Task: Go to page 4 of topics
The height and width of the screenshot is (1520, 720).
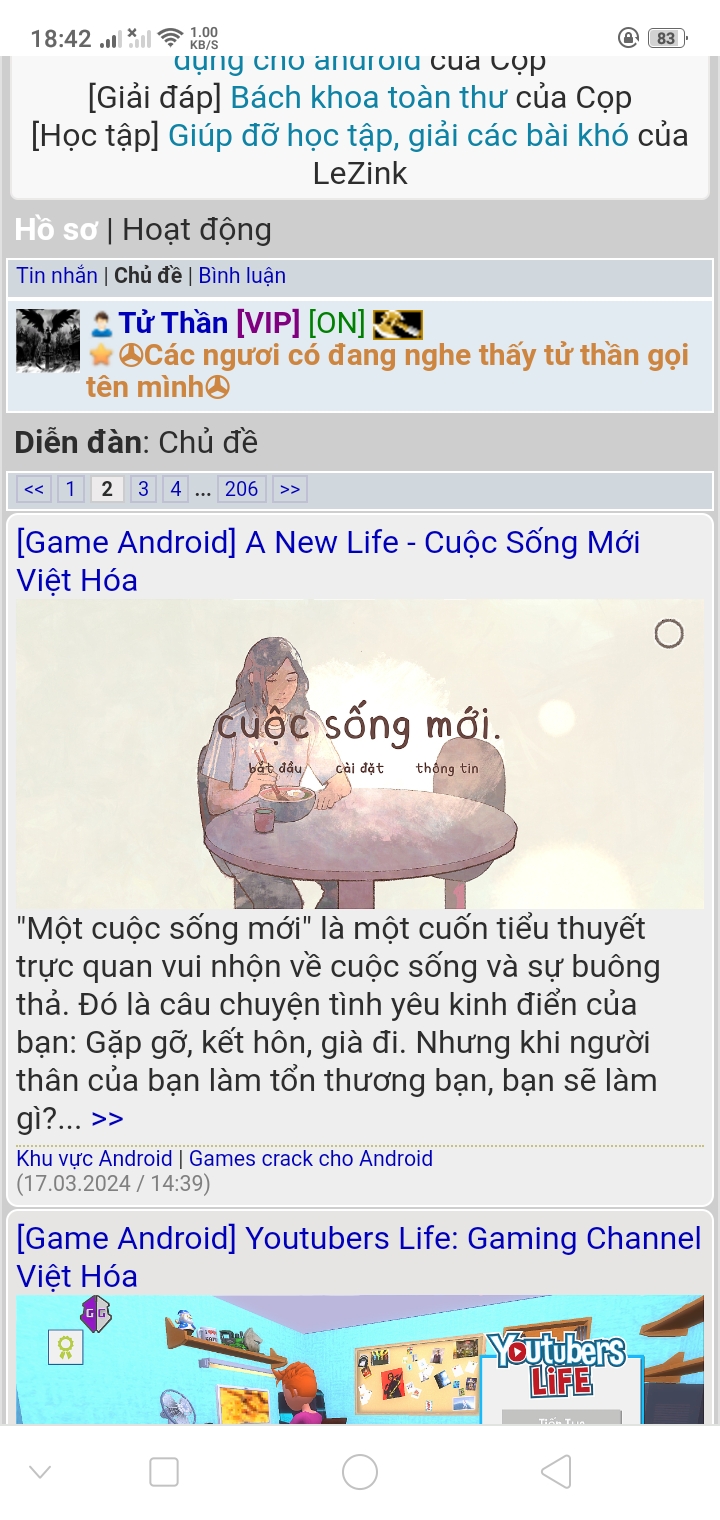Action: point(175,489)
